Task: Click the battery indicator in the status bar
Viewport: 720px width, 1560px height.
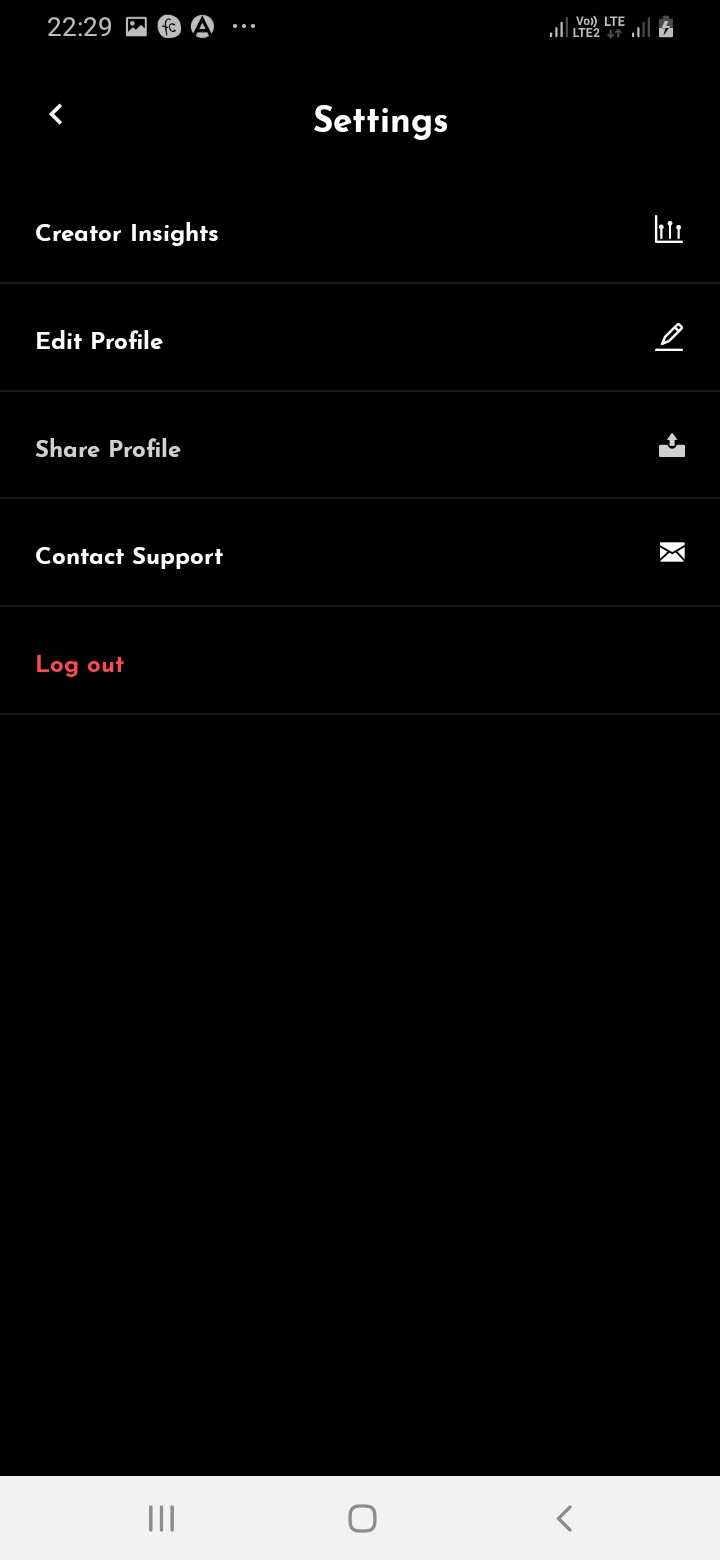Action: tap(666, 27)
